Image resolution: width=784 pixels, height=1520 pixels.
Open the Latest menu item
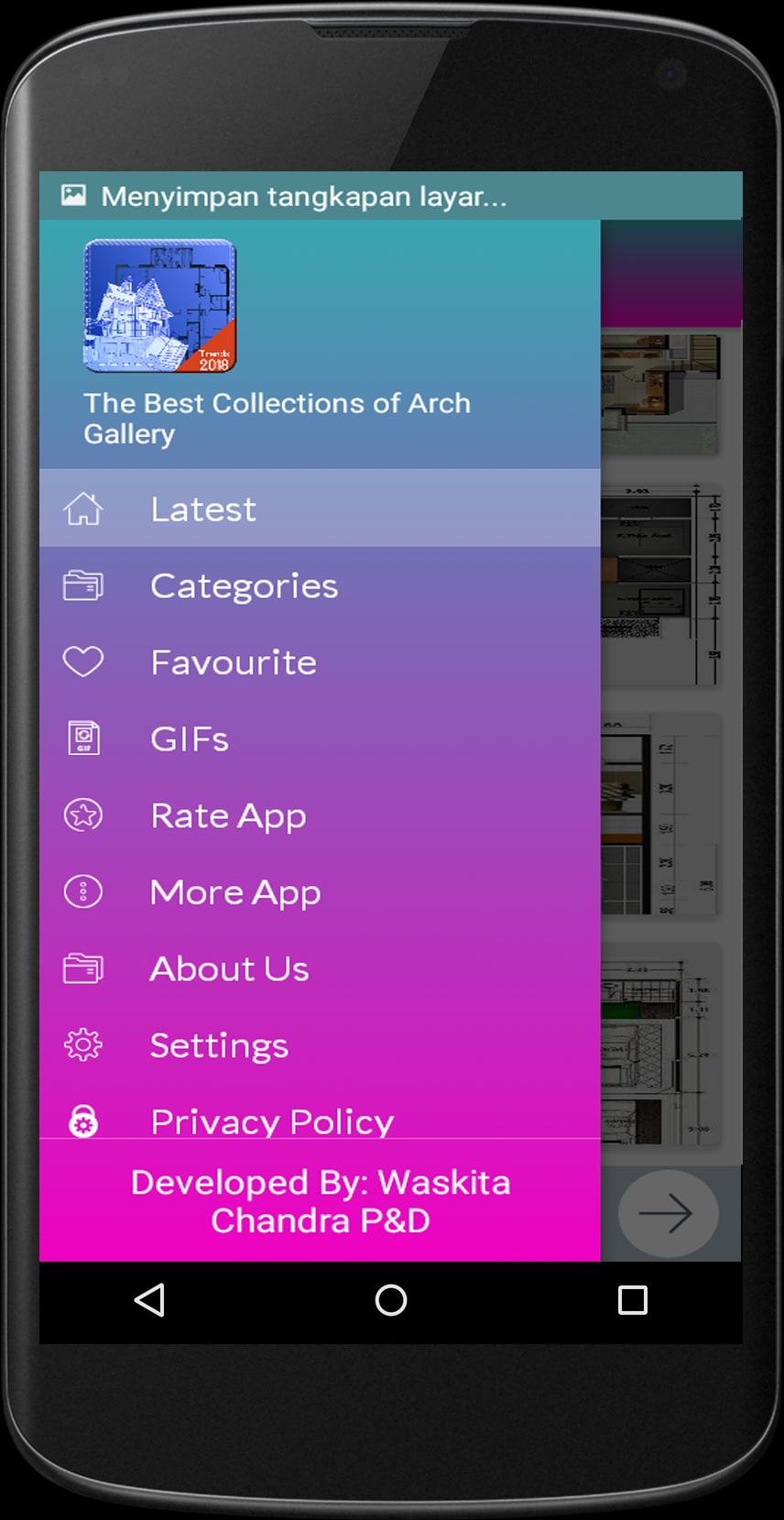(202, 509)
